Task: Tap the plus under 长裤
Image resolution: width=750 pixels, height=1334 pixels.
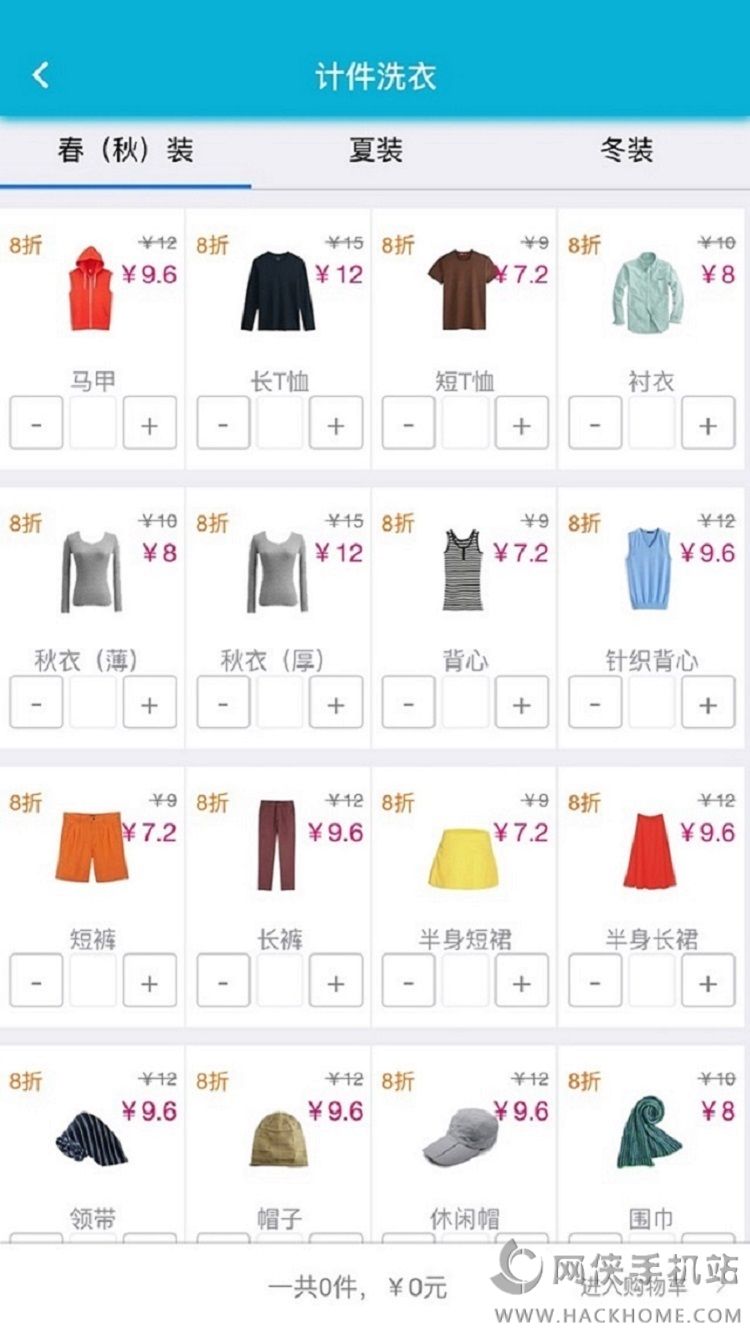Action: [x=335, y=981]
